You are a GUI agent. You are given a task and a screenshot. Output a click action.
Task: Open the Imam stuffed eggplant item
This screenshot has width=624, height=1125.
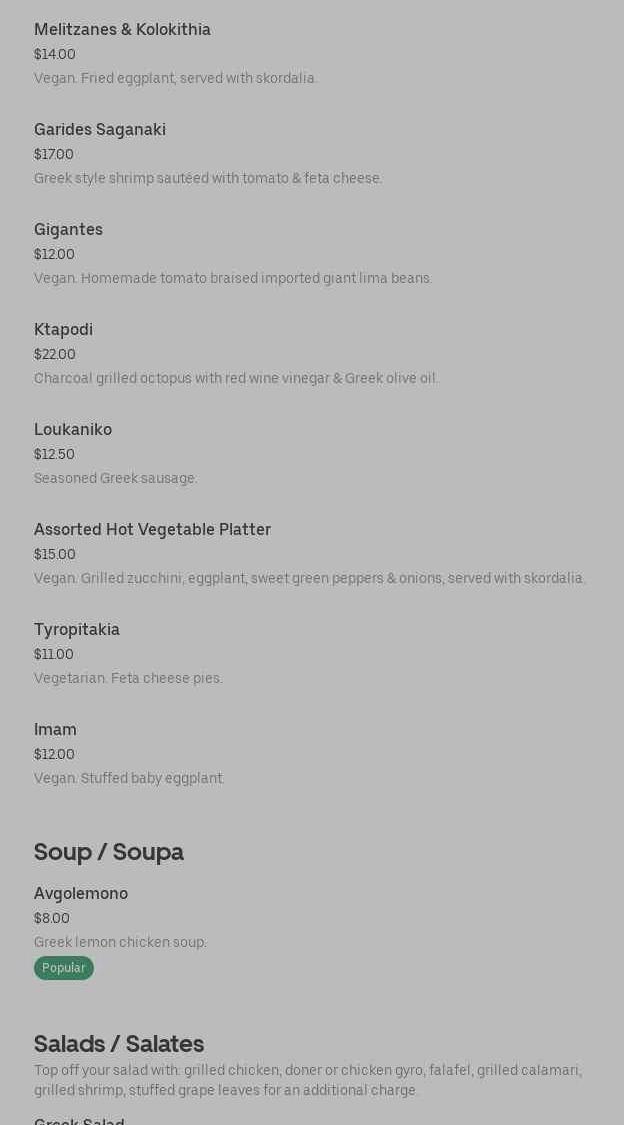coord(55,730)
